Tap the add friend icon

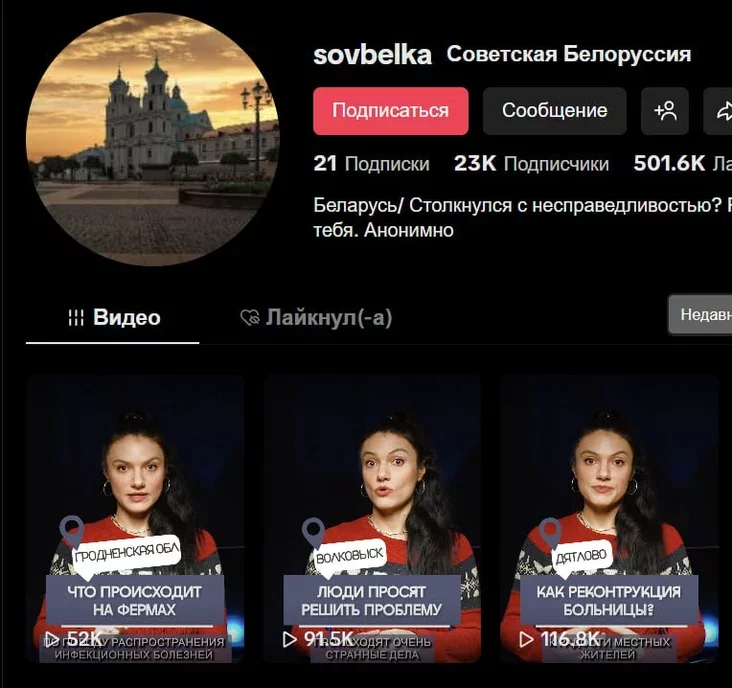click(x=665, y=111)
